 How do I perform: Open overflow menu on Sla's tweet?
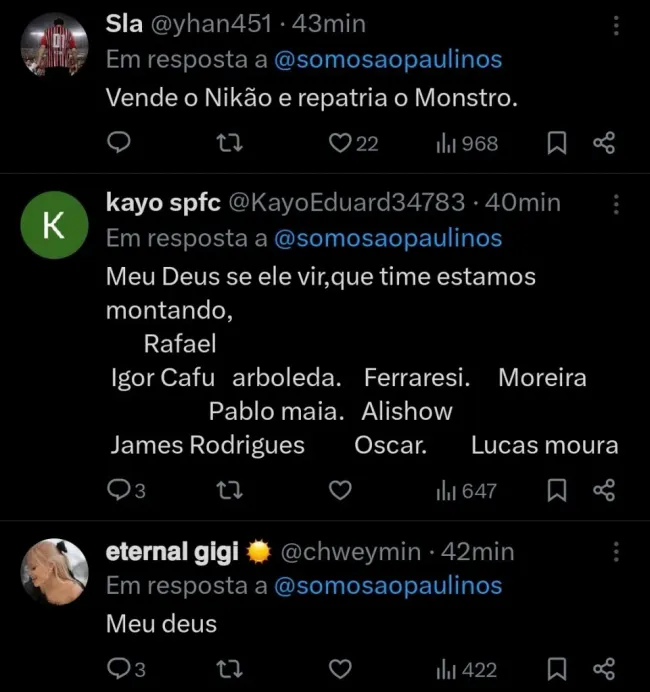617,24
